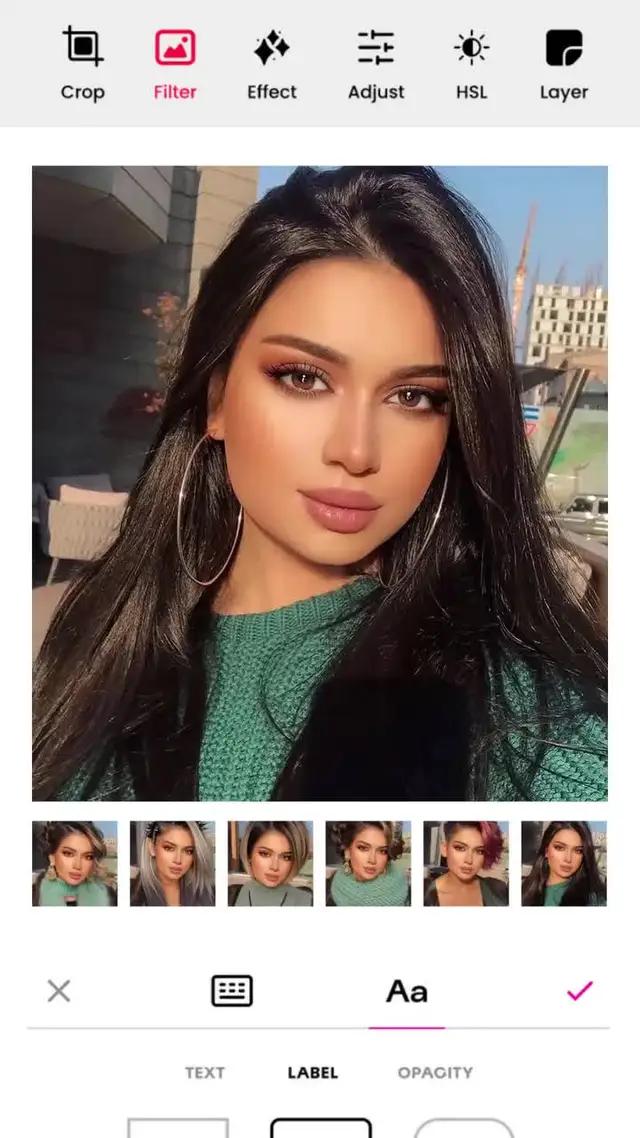Choose the long black hair thumbnail

pyautogui.click(x=564, y=864)
